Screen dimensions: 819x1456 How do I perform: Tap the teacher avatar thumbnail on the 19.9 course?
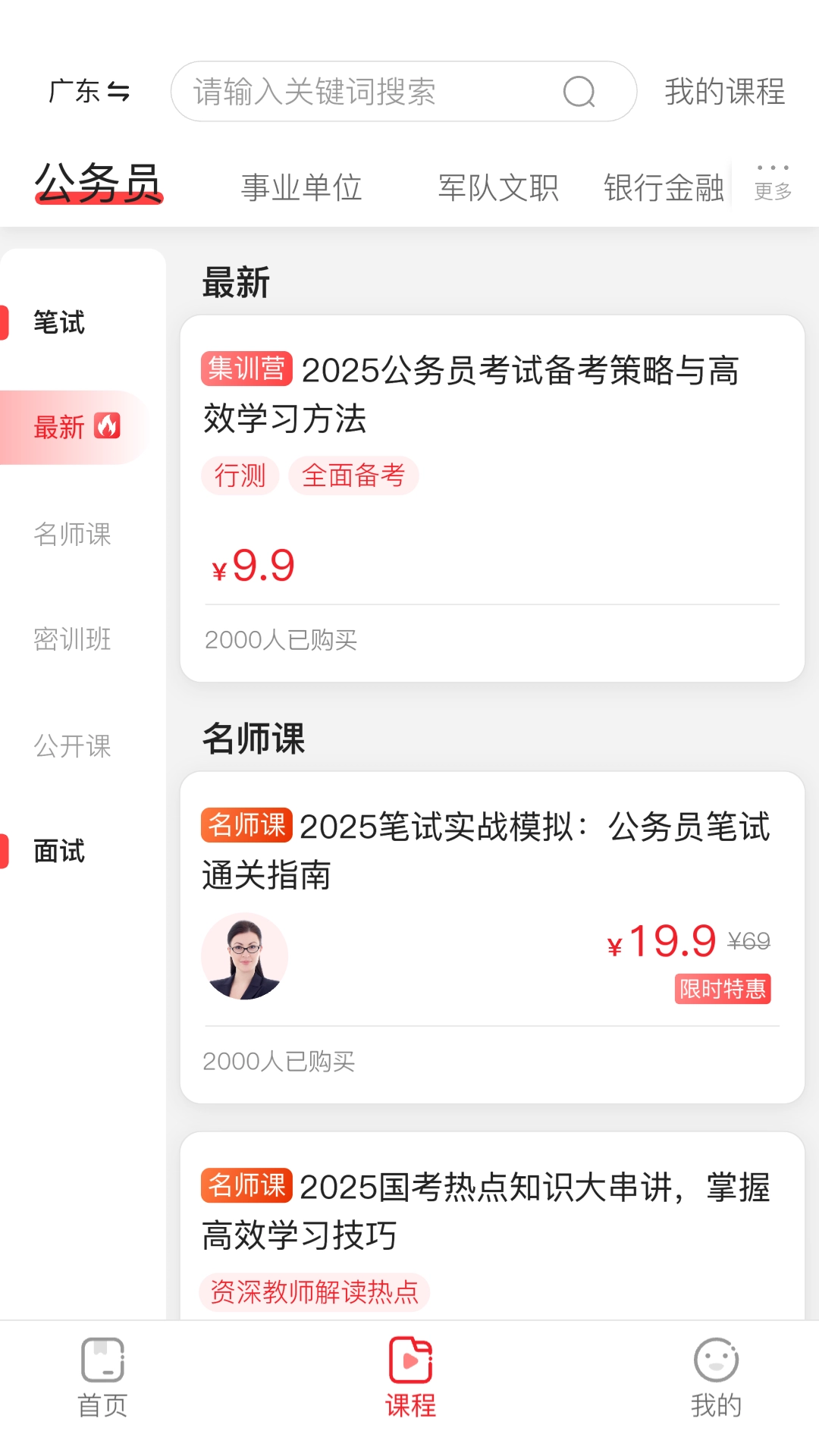tap(245, 956)
